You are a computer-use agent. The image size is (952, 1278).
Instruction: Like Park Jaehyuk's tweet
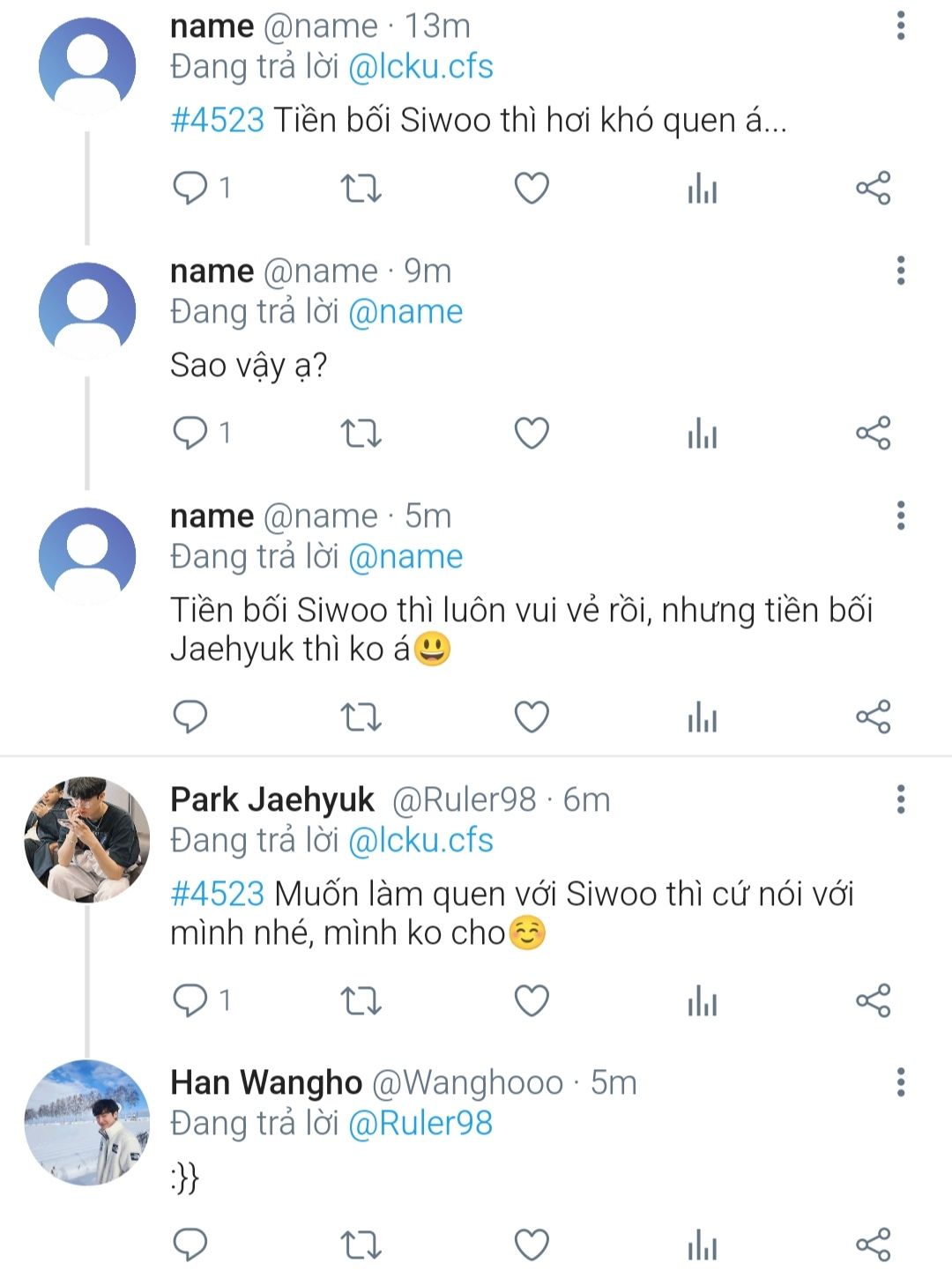532,1000
